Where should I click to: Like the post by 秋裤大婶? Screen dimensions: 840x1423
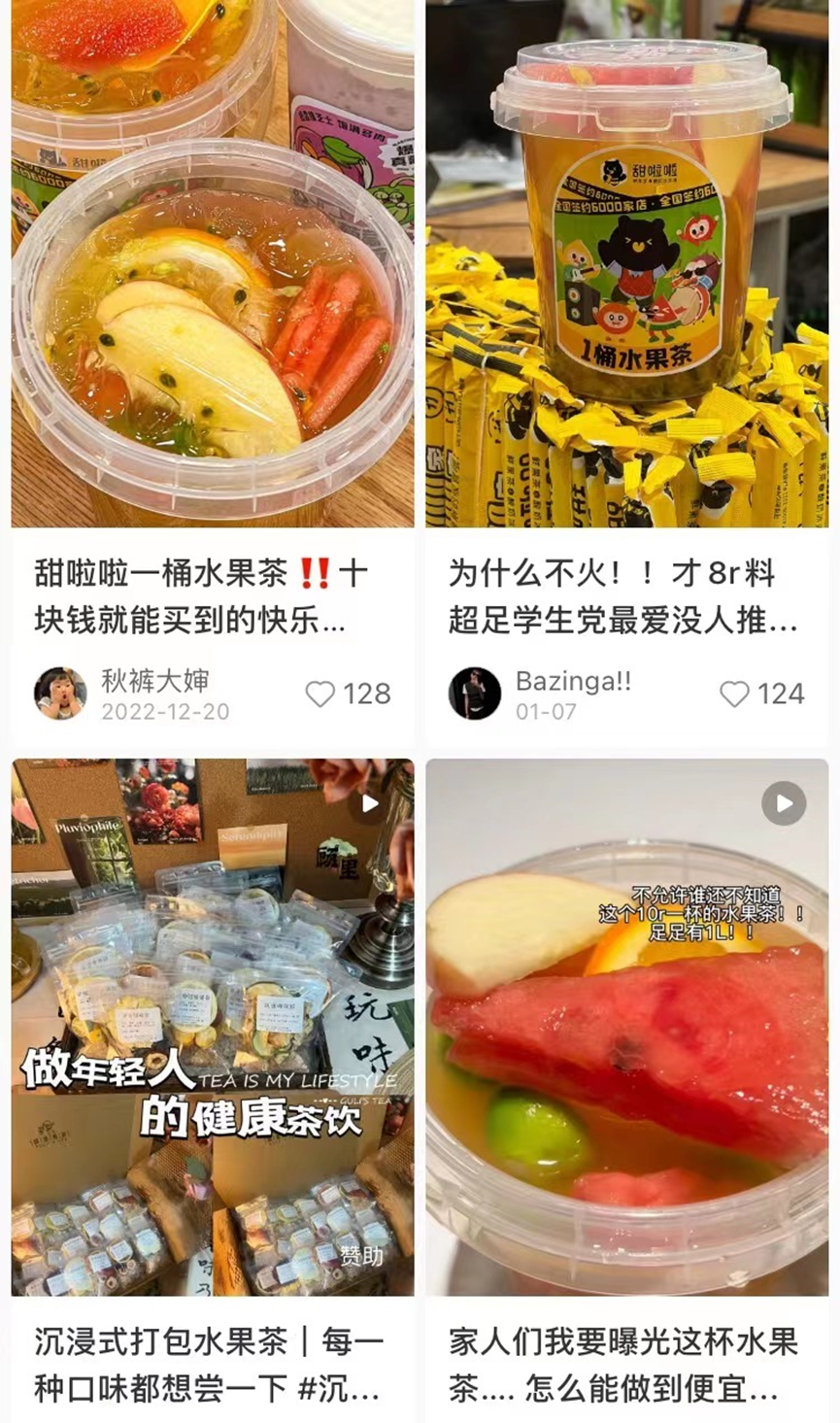(320, 694)
